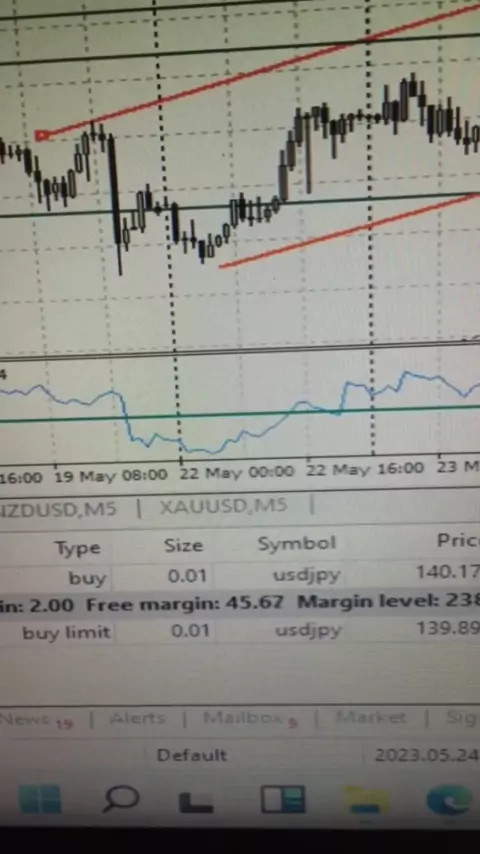The width and height of the screenshot is (480, 854).
Task: Select the usdjpy buy limit pending order
Action: (240, 631)
